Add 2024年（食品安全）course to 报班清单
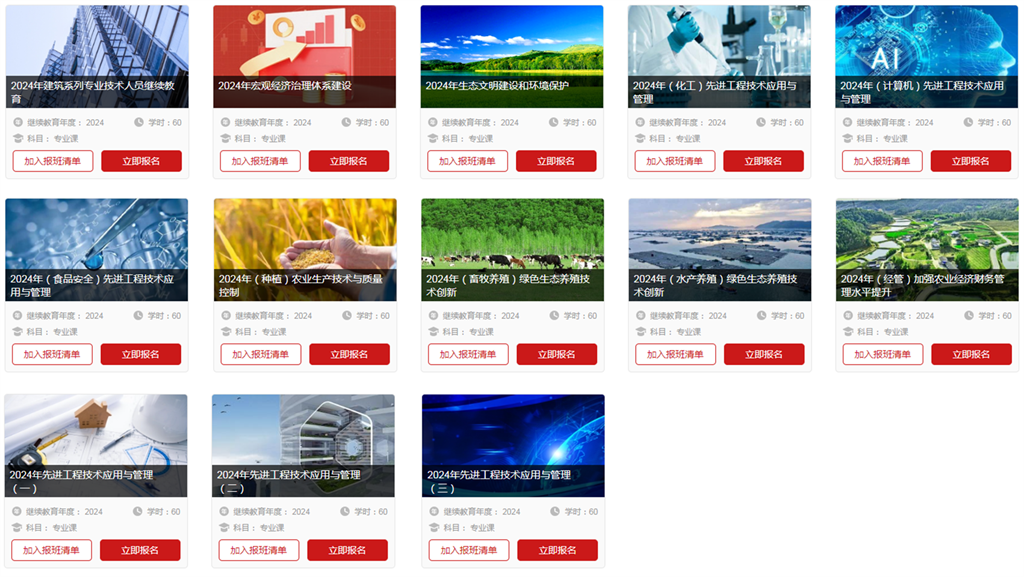Viewport: 1024px width, 577px height. pyautogui.click(x=52, y=354)
